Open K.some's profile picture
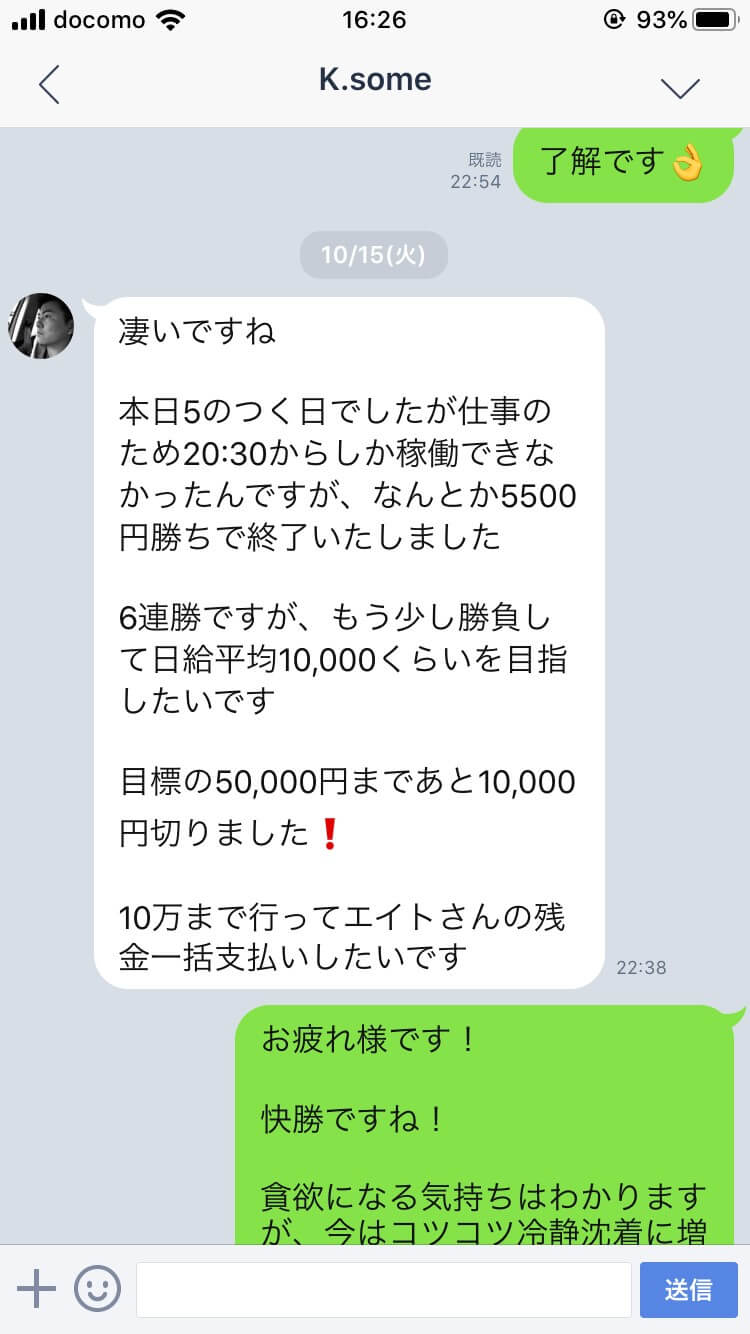The width and height of the screenshot is (750, 1334). 41,326
